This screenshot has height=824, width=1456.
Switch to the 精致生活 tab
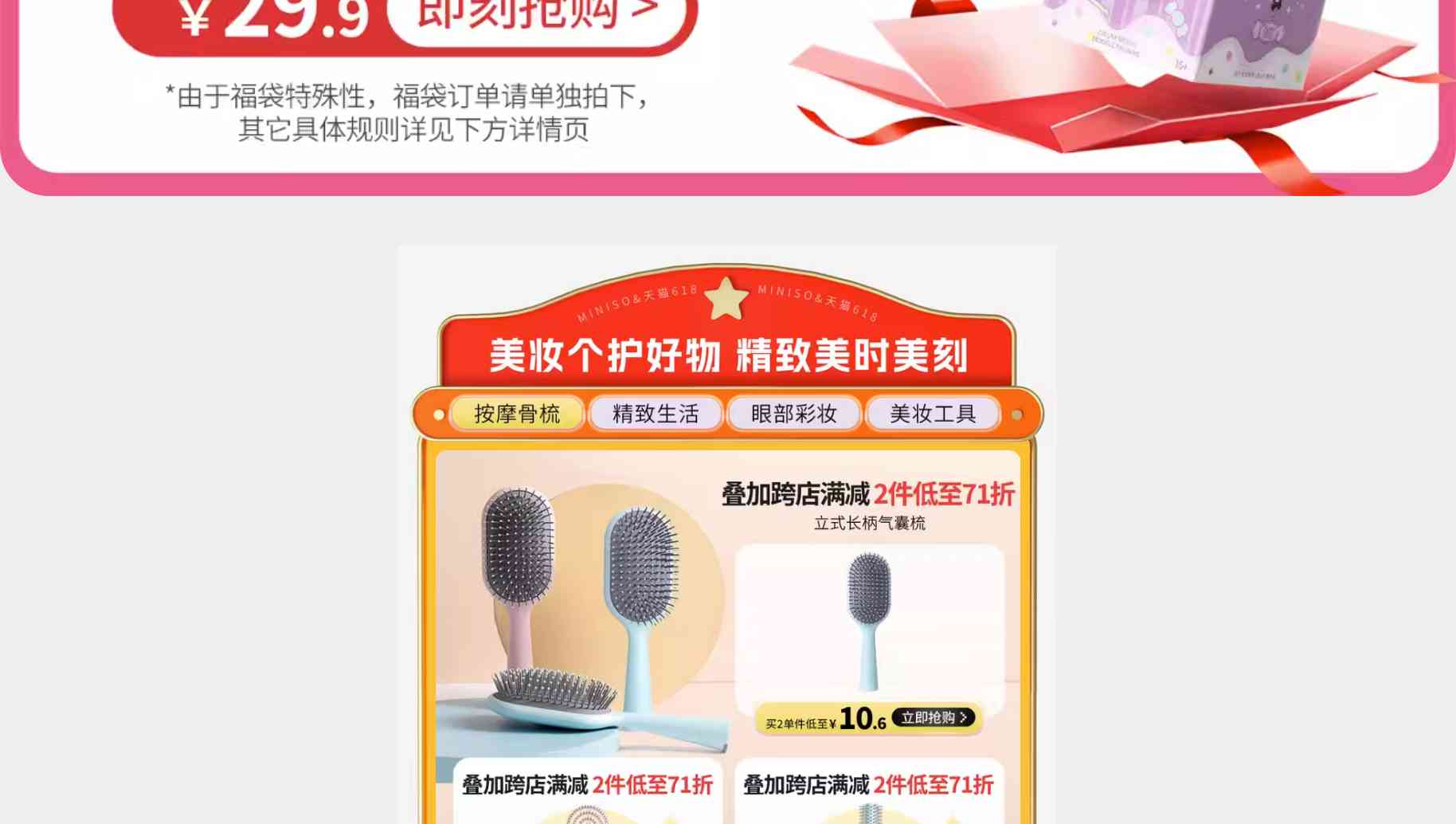tap(656, 414)
